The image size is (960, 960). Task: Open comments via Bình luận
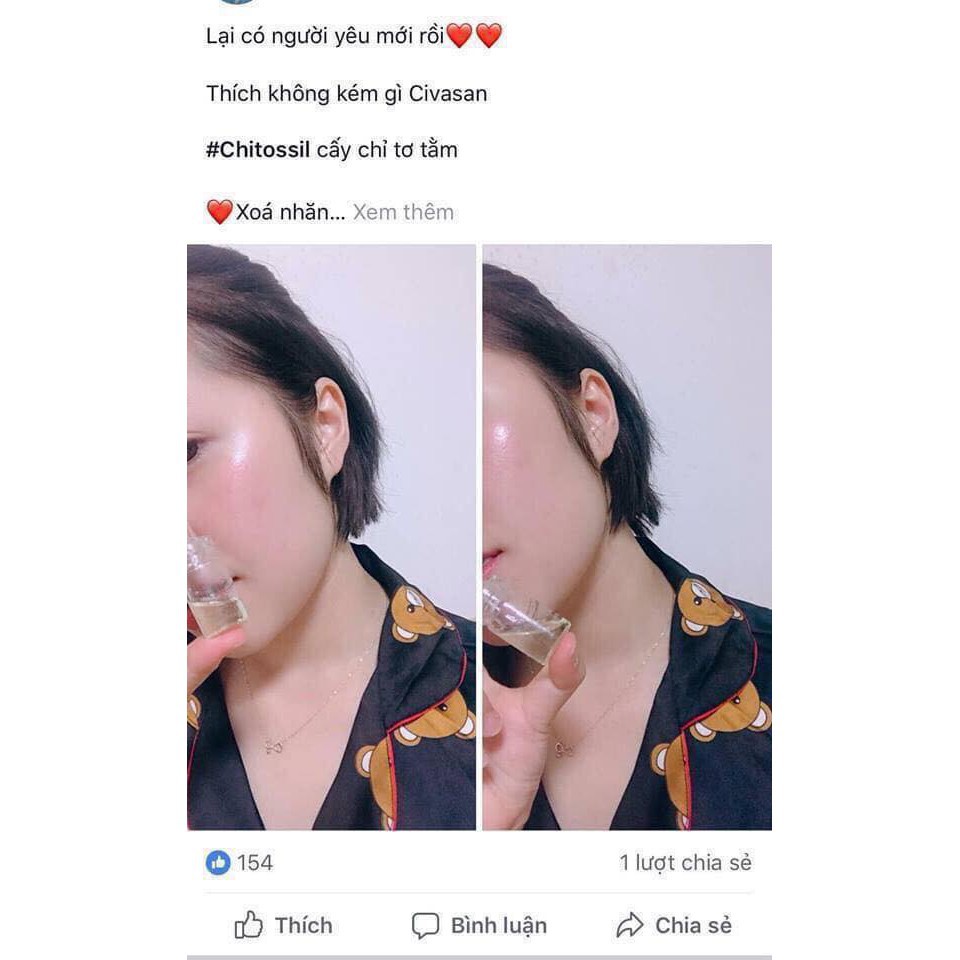coord(479,925)
